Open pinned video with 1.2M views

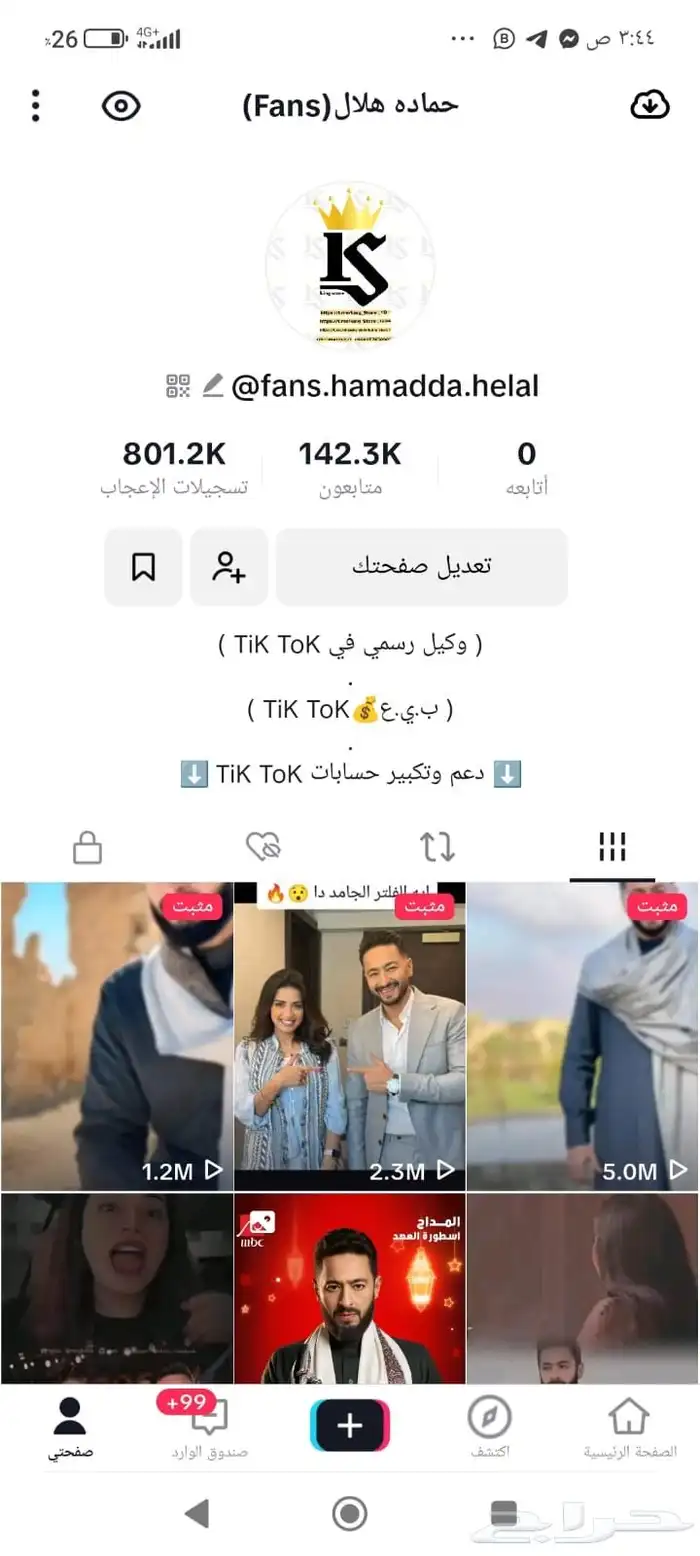116,1036
